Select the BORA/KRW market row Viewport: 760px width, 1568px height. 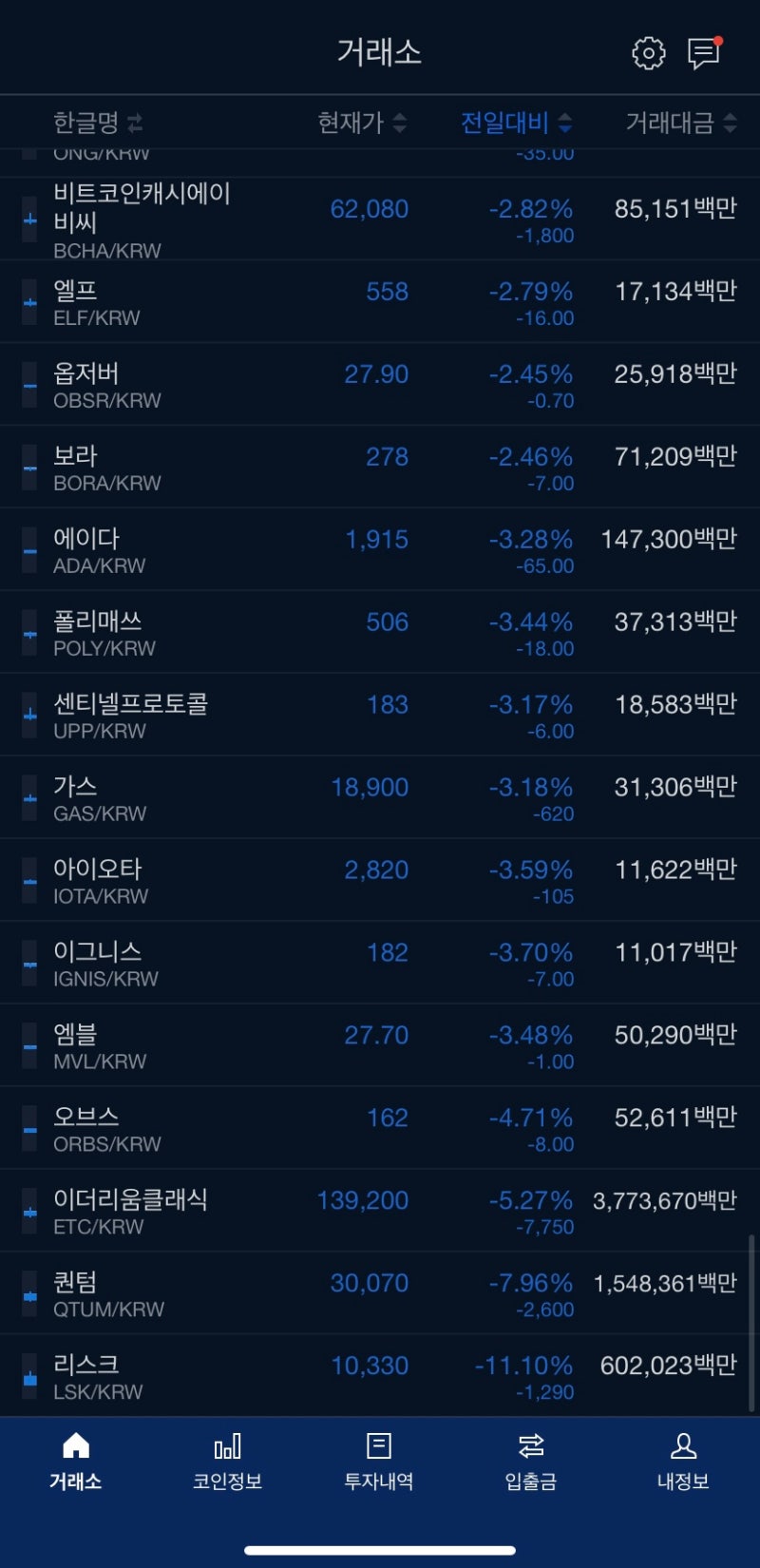tap(380, 467)
